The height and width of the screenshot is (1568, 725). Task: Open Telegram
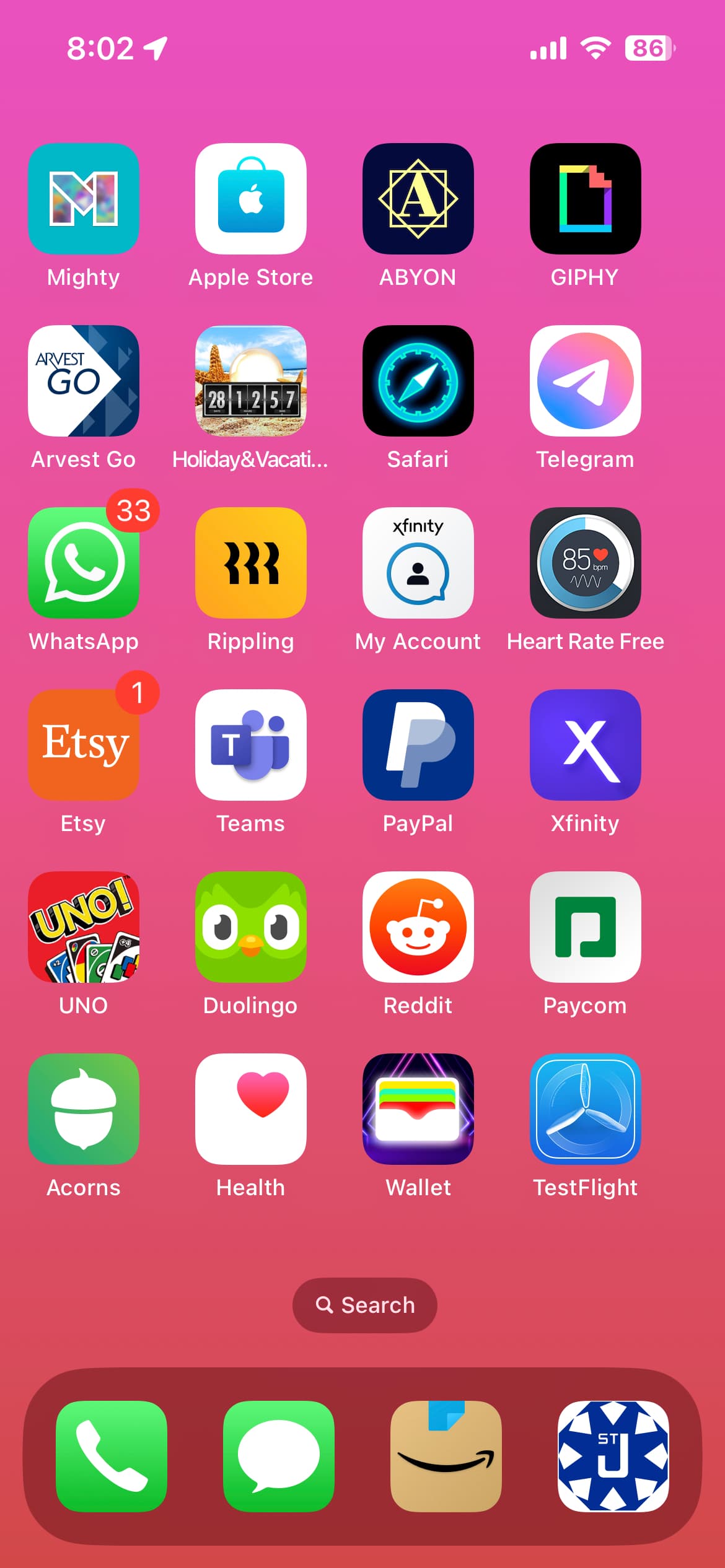[585, 381]
